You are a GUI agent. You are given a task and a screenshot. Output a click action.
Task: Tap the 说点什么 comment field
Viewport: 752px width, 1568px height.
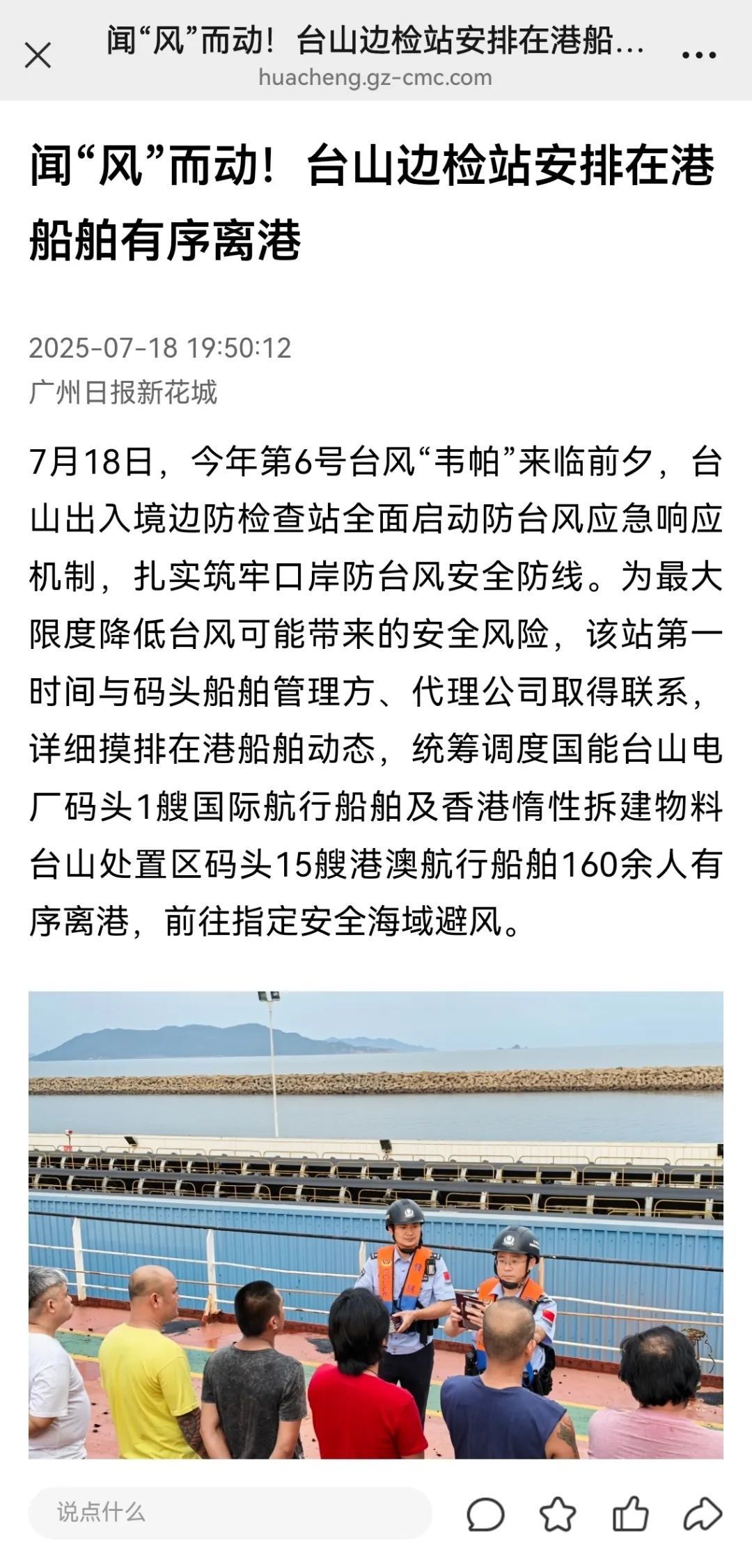(x=230, y=1512)
